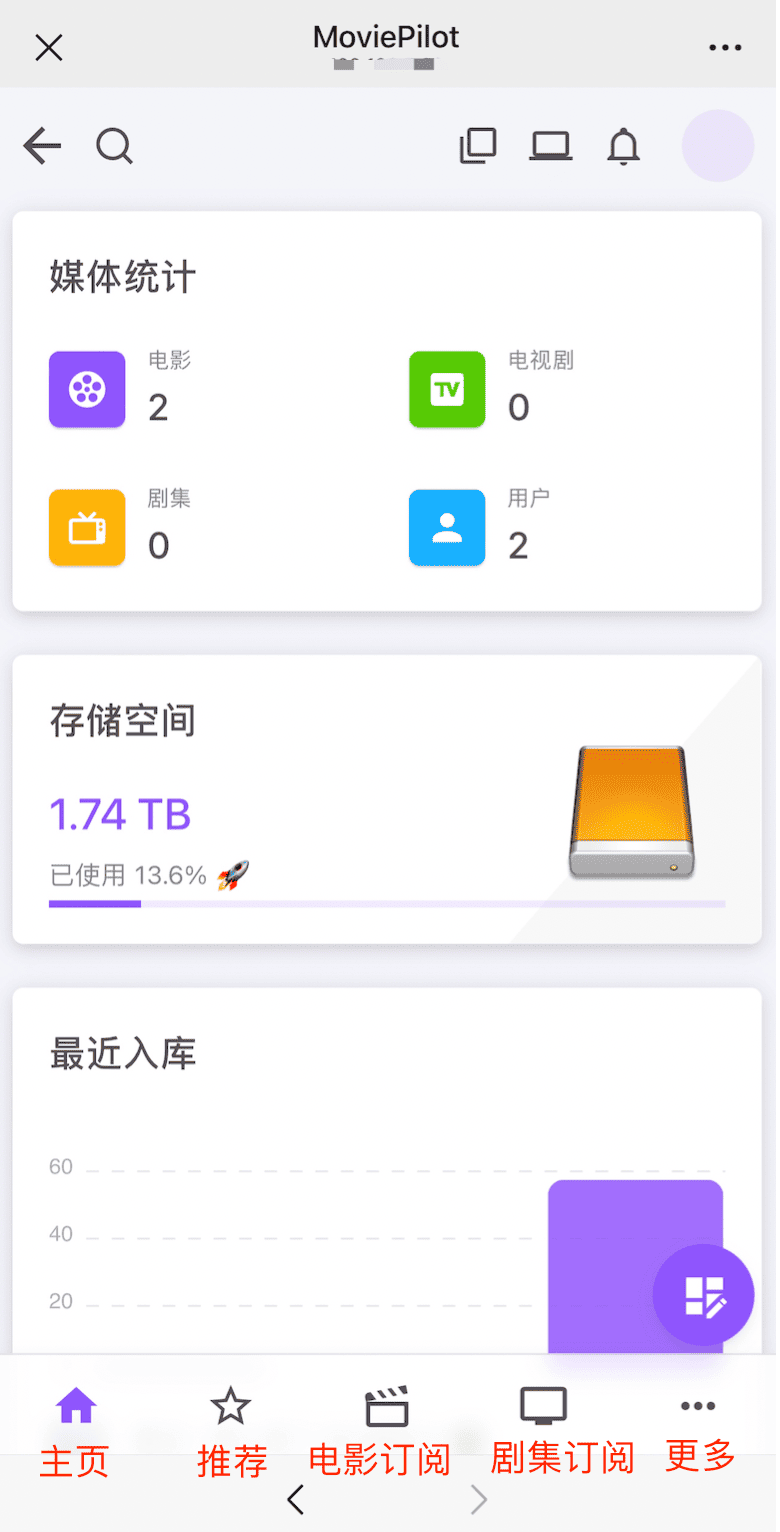This screenshot has width=780, height=1532.
Task: Tap the laptop icon in the toolbar
Action: point(550,146)
